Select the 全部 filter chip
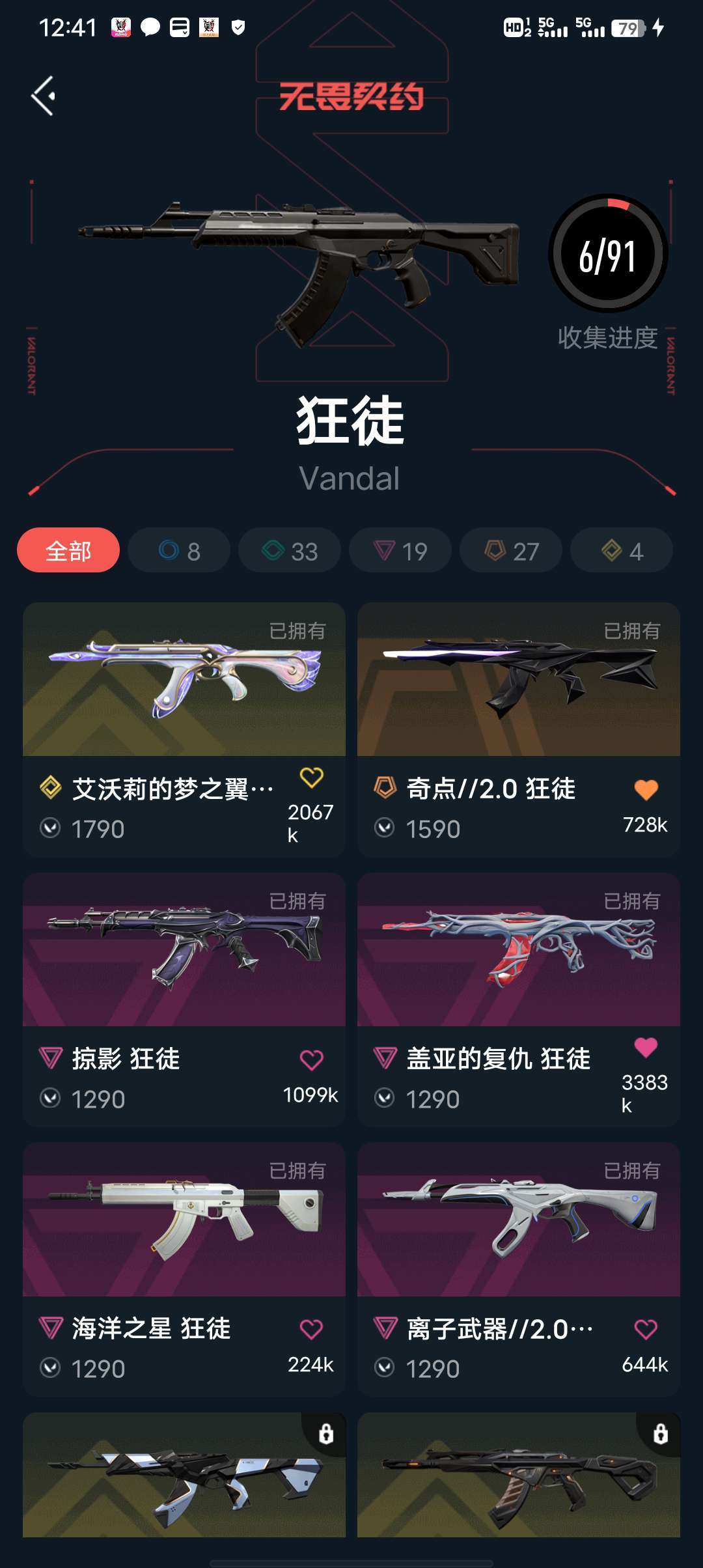The width and height of the screenshot is (703, 1568). pos(68,550)
